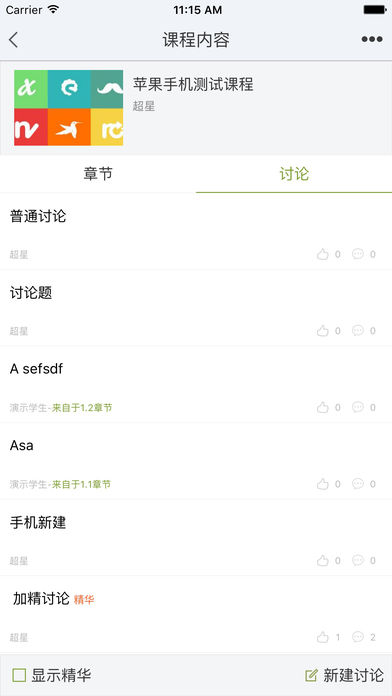
Task: Tick the 显示精华 checkbox
Action: pyautogui.click(x=19, y=676)
